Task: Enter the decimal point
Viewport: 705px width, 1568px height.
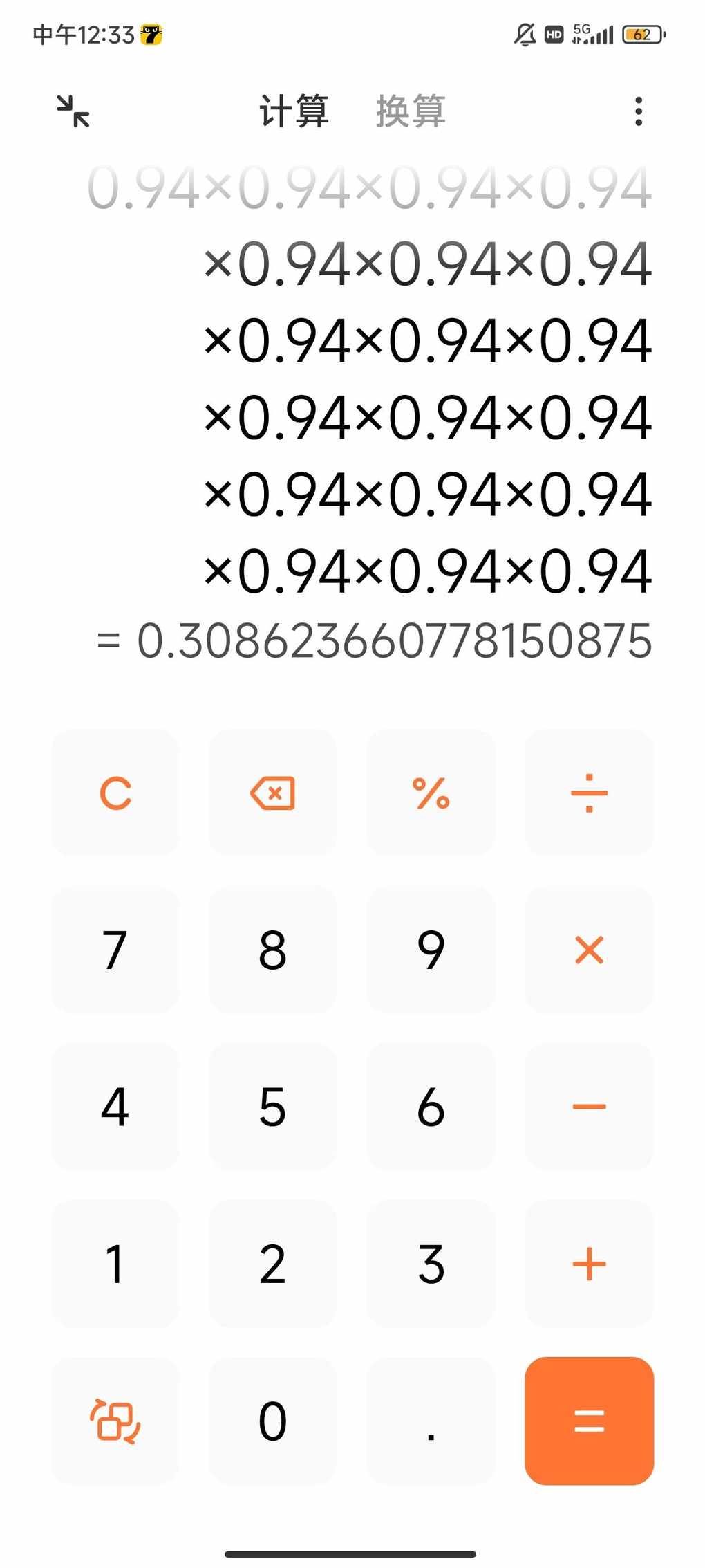Action: (431, 1421)
